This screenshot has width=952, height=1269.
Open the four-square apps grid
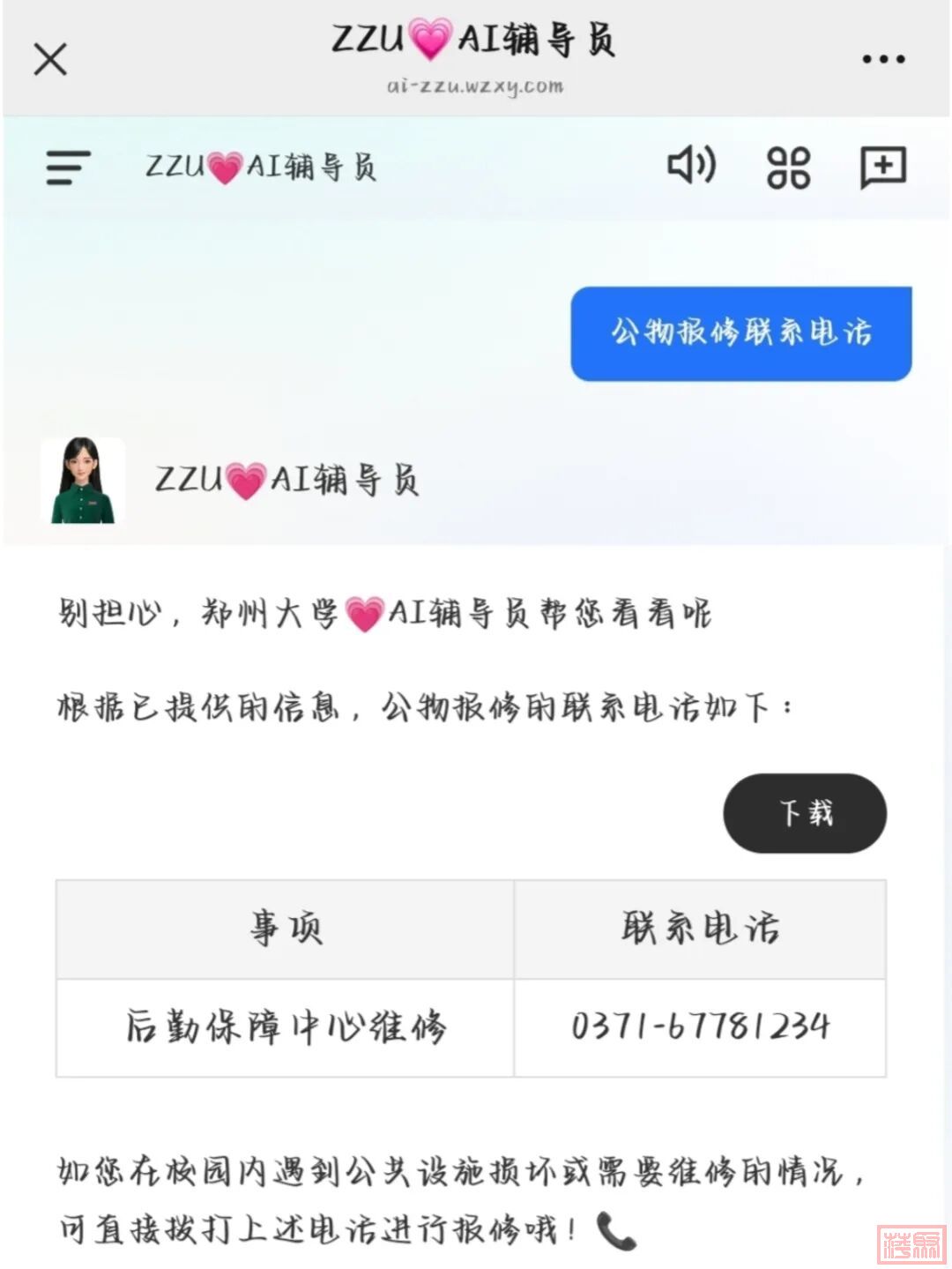click(788, 168)
